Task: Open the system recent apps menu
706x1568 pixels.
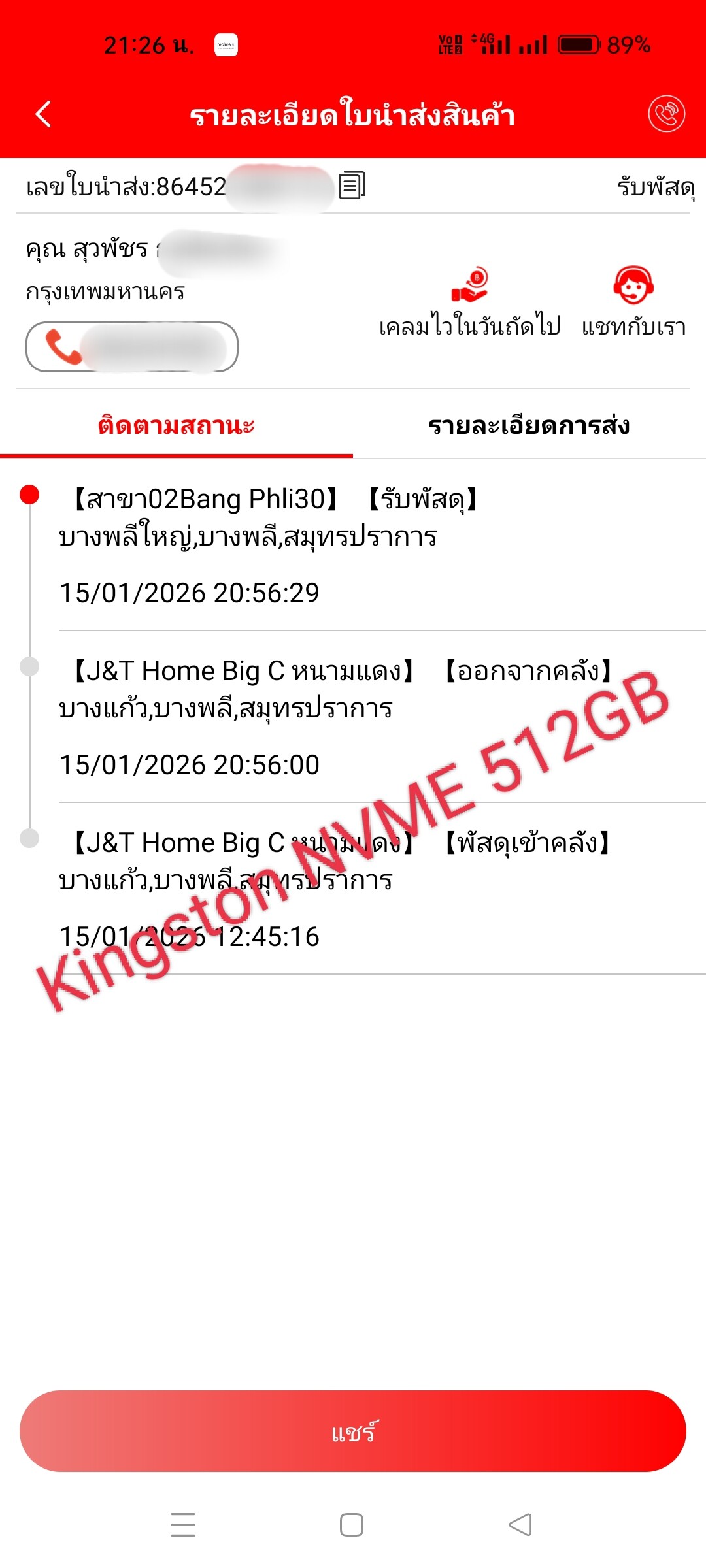Action: point(183,1525)
